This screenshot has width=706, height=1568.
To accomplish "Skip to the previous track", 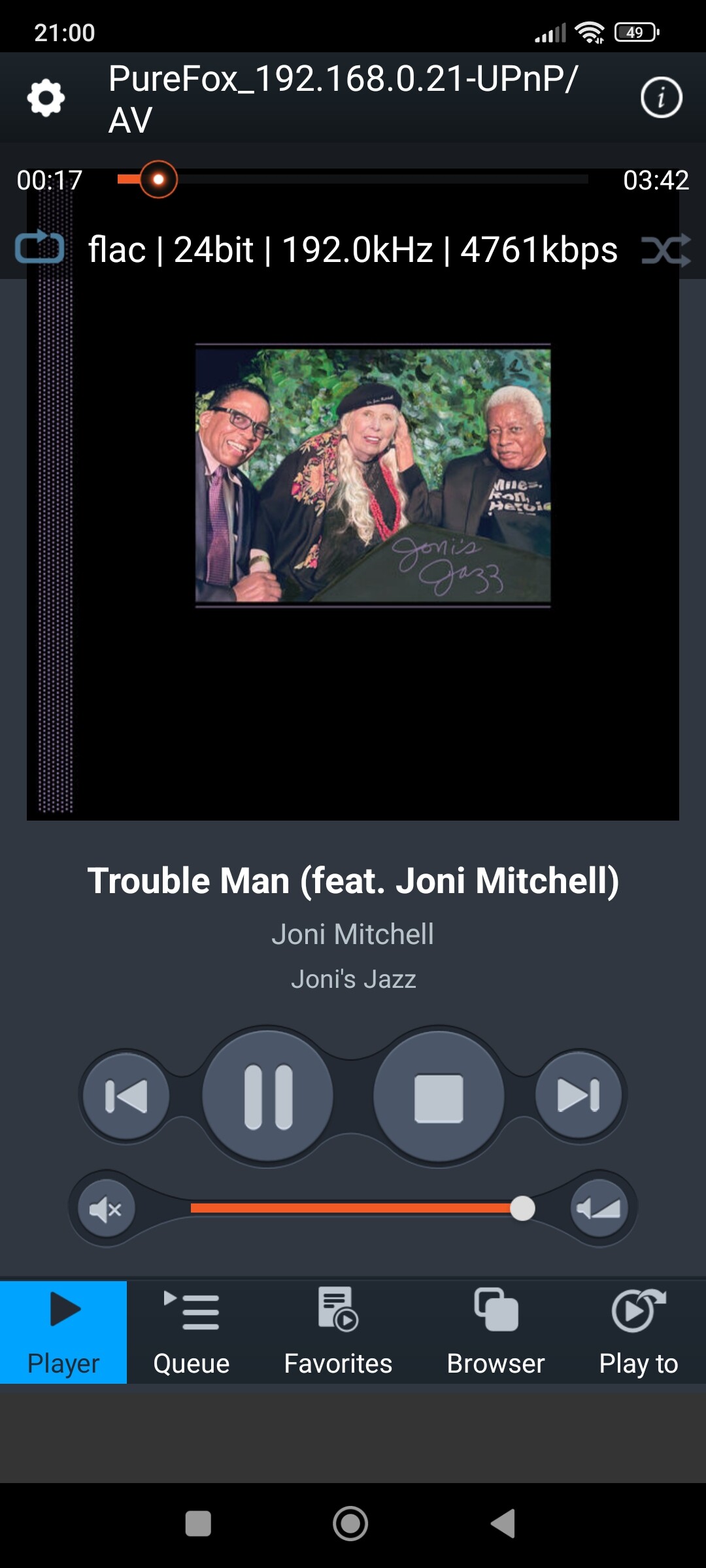I will [x=126, y=1096].
